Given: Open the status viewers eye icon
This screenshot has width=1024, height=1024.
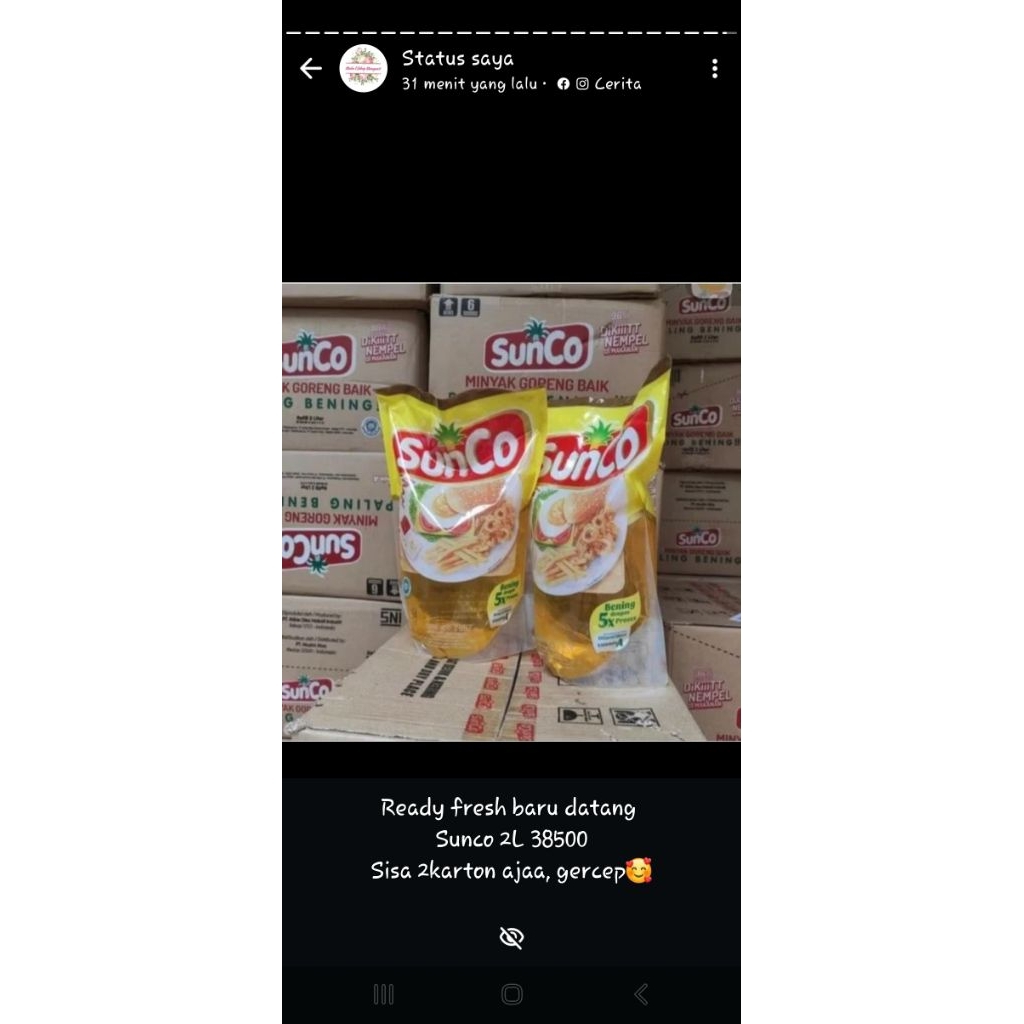Looking at the screenshot, I should pos(511,937).
